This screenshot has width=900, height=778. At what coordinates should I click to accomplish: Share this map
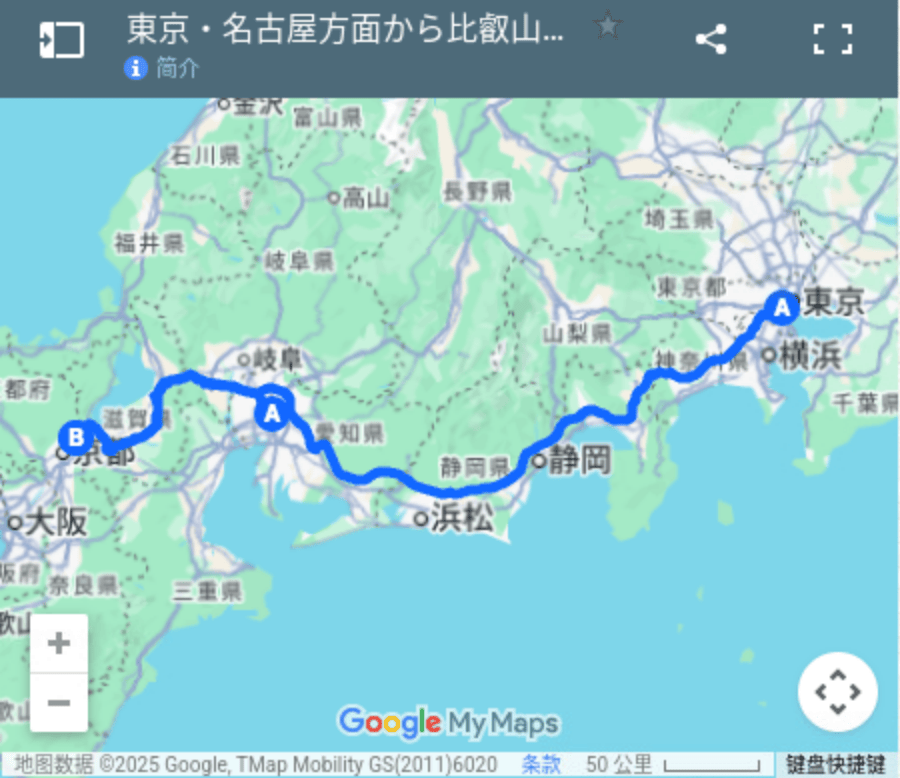[711, 41]
